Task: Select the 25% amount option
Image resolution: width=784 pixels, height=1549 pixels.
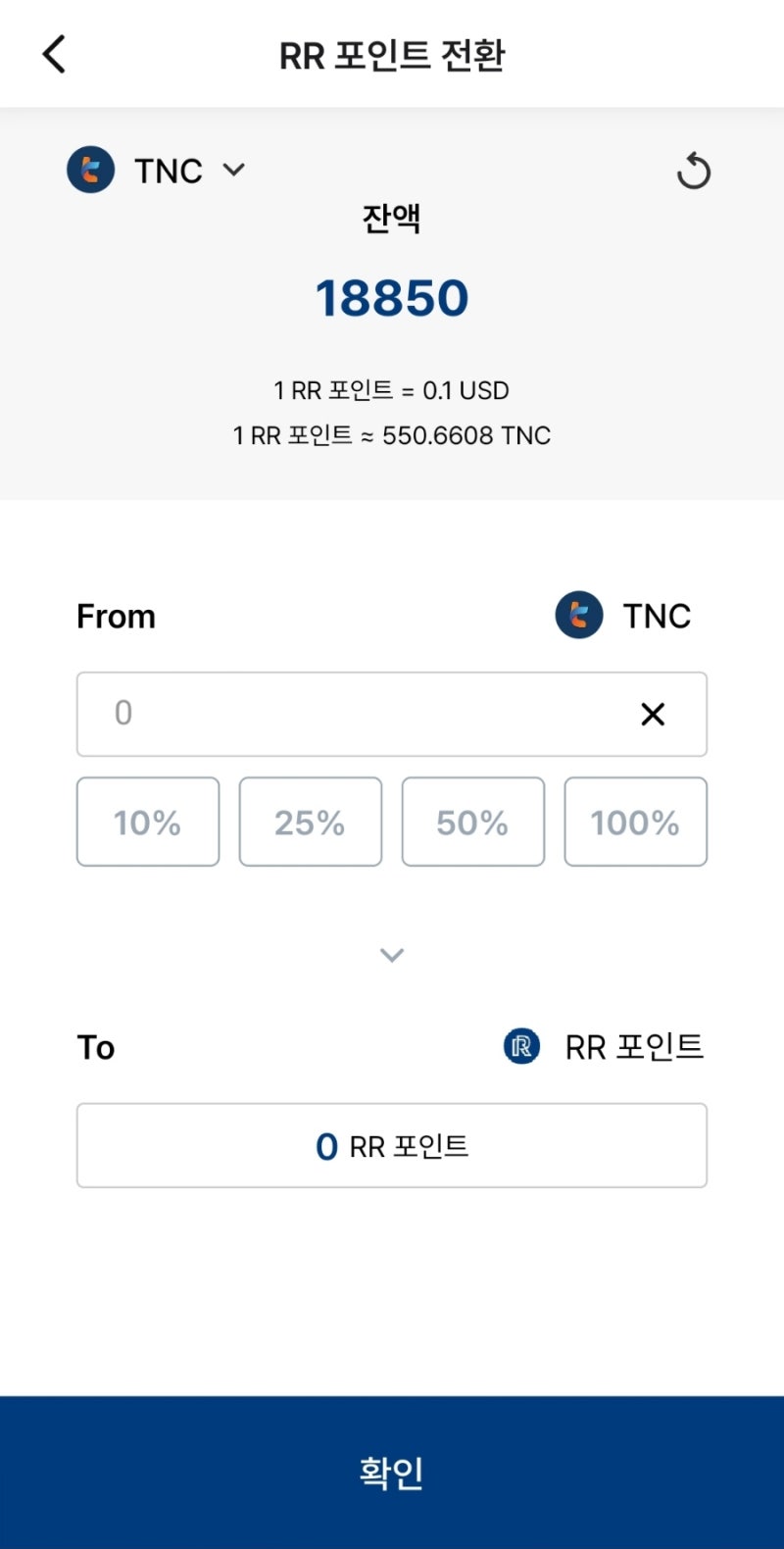Action: 310,822
